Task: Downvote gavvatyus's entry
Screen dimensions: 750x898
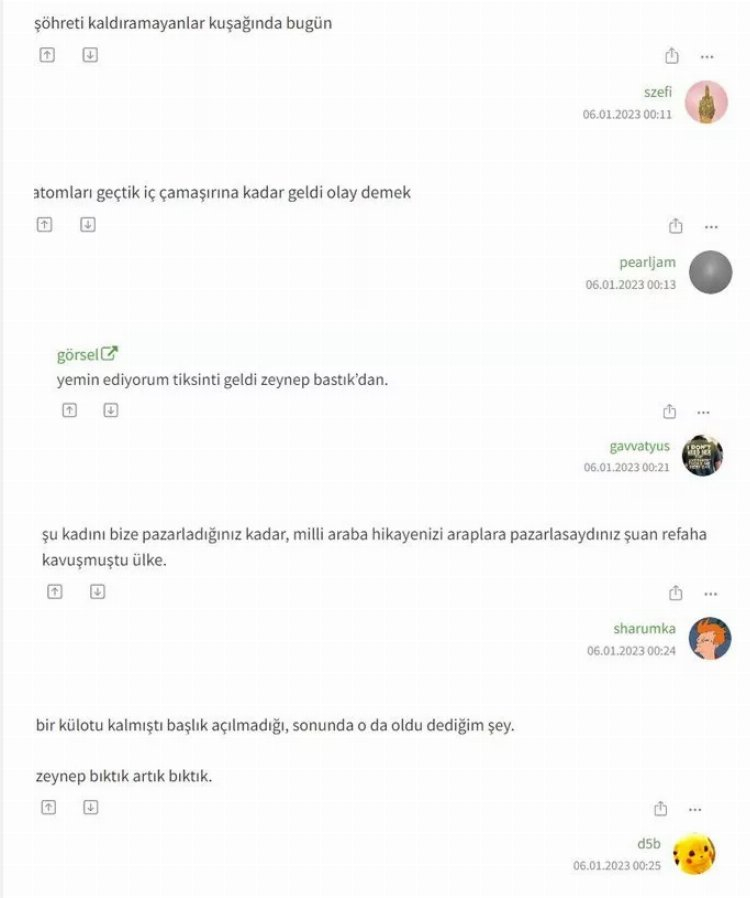Action: (111, 410)
